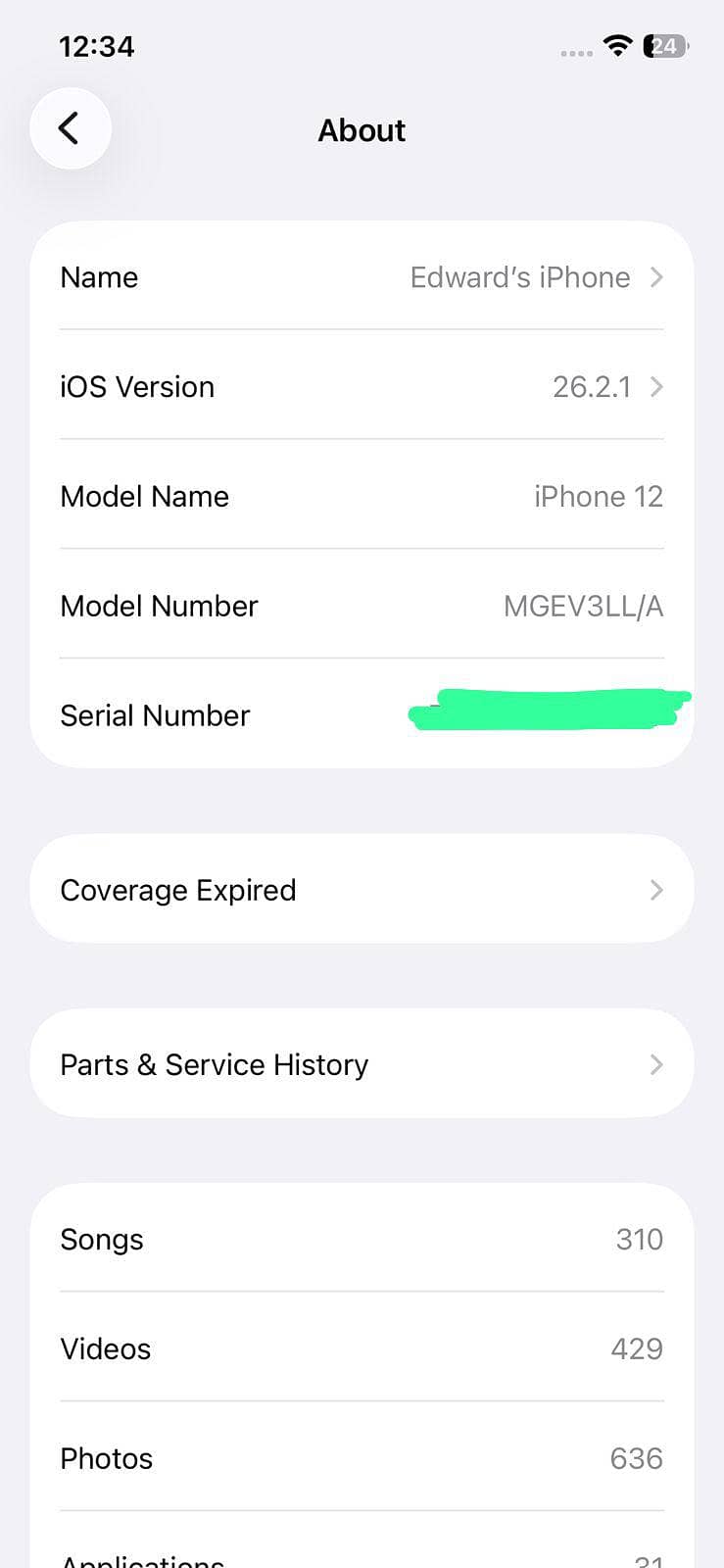Tap the Wi-Fi icon in the status bar
The image size is (724, 1568).
(616, 45)
